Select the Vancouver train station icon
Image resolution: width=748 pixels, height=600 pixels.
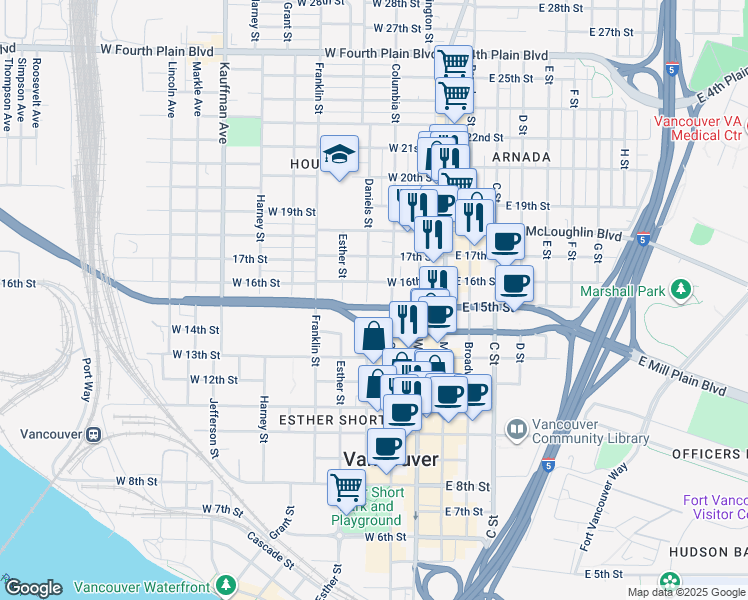(94, 434)
